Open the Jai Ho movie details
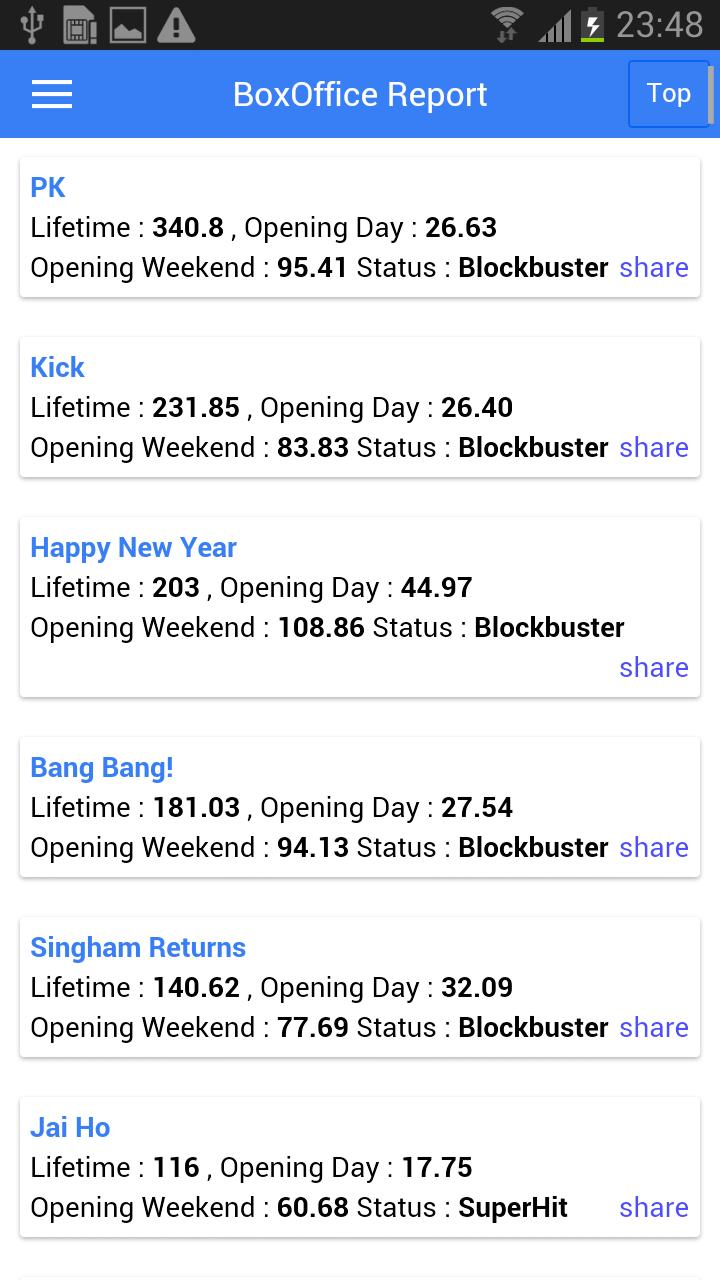This screenshot has width=720, height=1280. point(69,1127)
